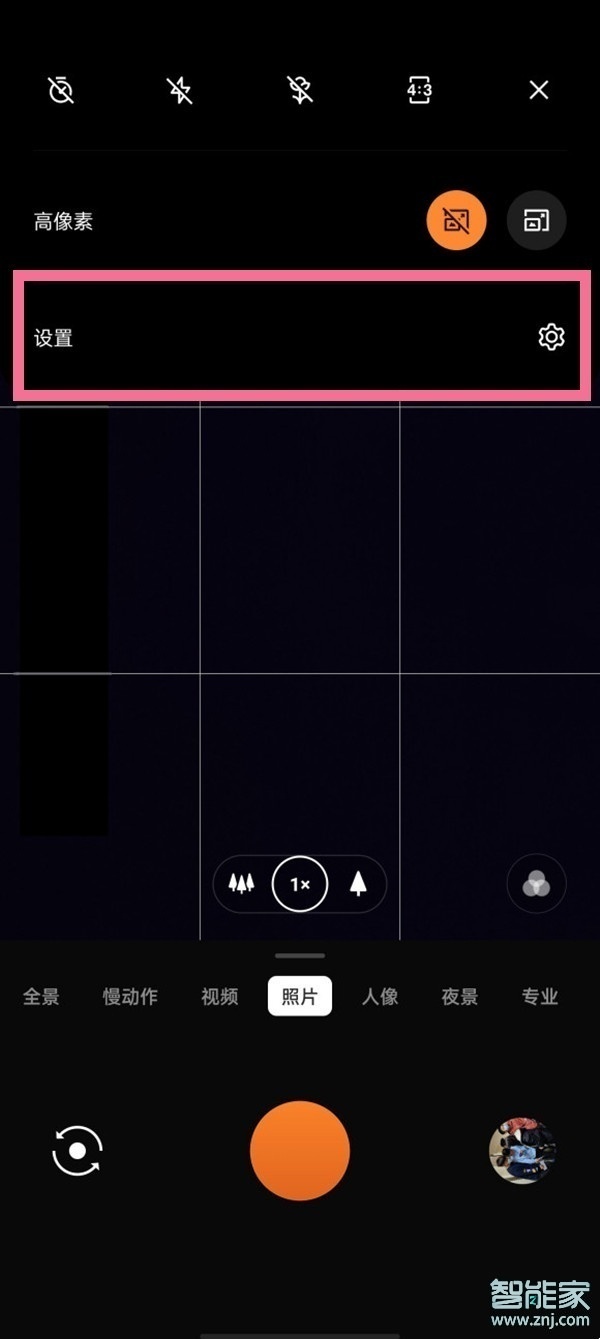Take a photo with the shutter button
600x1339 pixels.
(300, 1151)
